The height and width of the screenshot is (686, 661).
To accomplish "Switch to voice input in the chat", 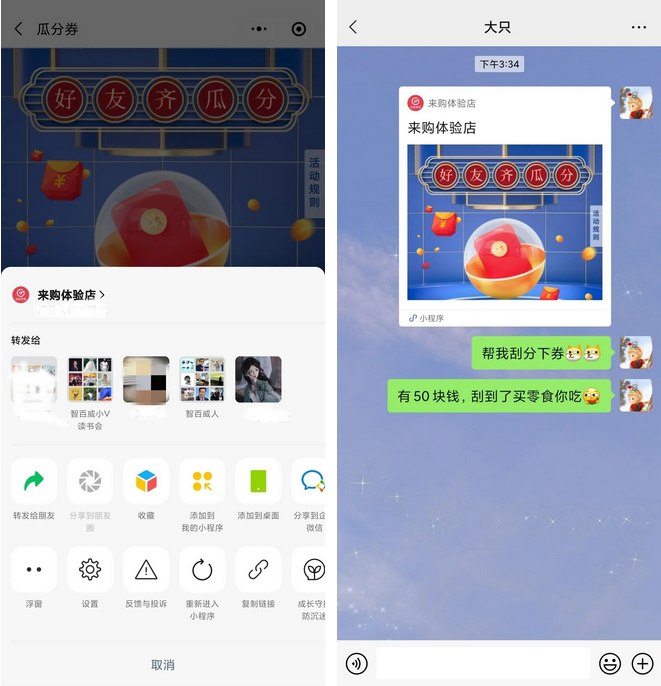I will pyautogui.click(x=356, y=663).
